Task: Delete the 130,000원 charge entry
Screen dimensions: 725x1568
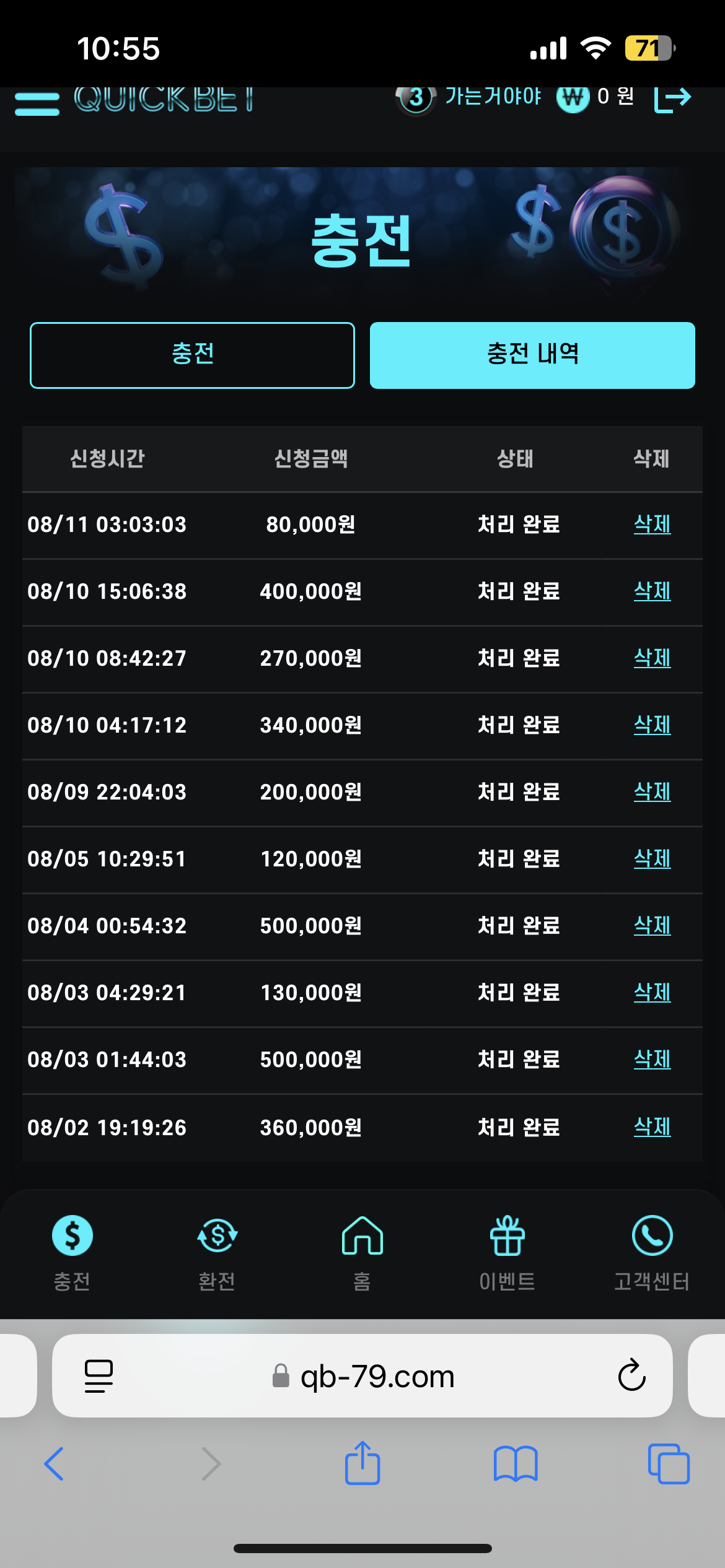Action: point(652,993)
